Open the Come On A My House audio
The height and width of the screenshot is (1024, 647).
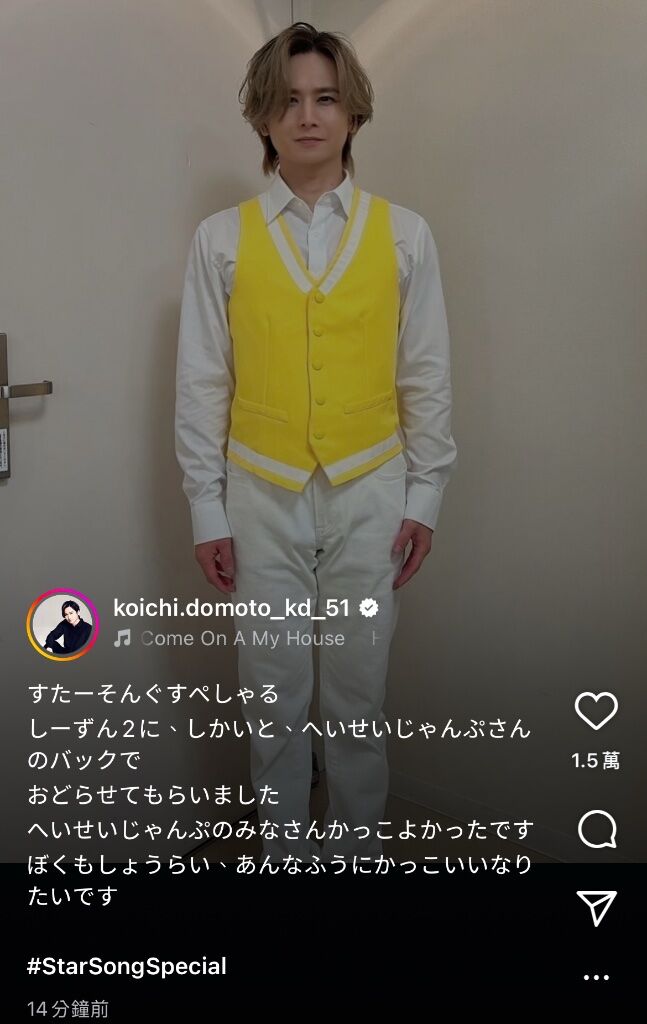pyautogui.click(x=242, y=638)
